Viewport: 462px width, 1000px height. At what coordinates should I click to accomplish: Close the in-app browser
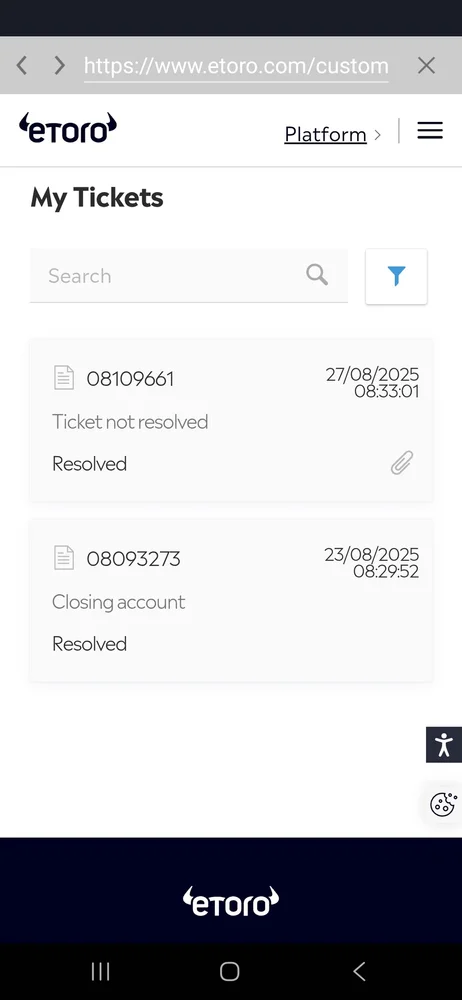pyautogui.click(x=426, y=65)
